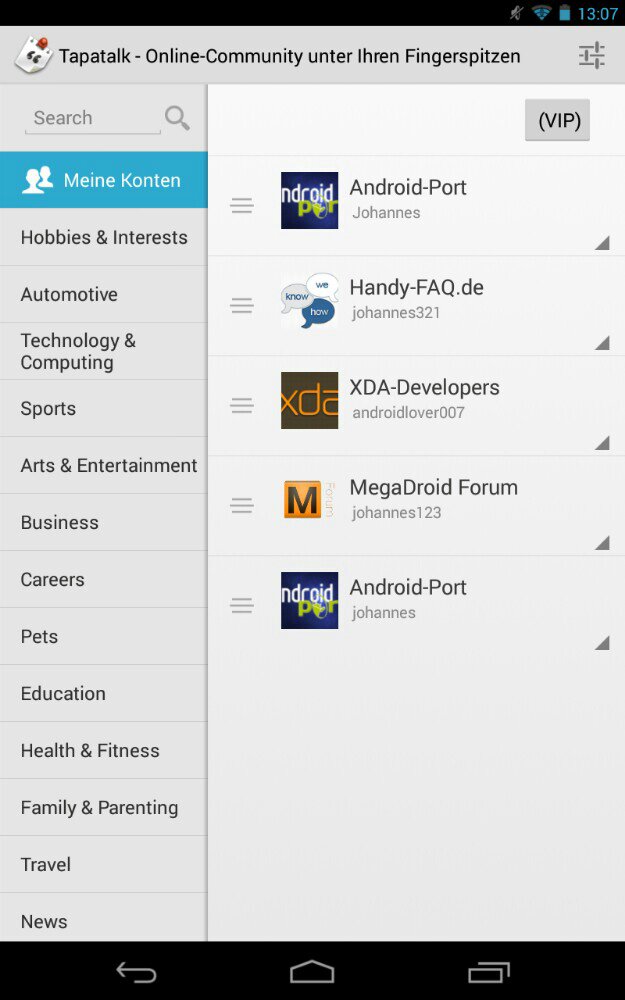Select Meine Konten in the sidebar
The width and height of the screenshot is (625, 1000).
click(104, 180)
